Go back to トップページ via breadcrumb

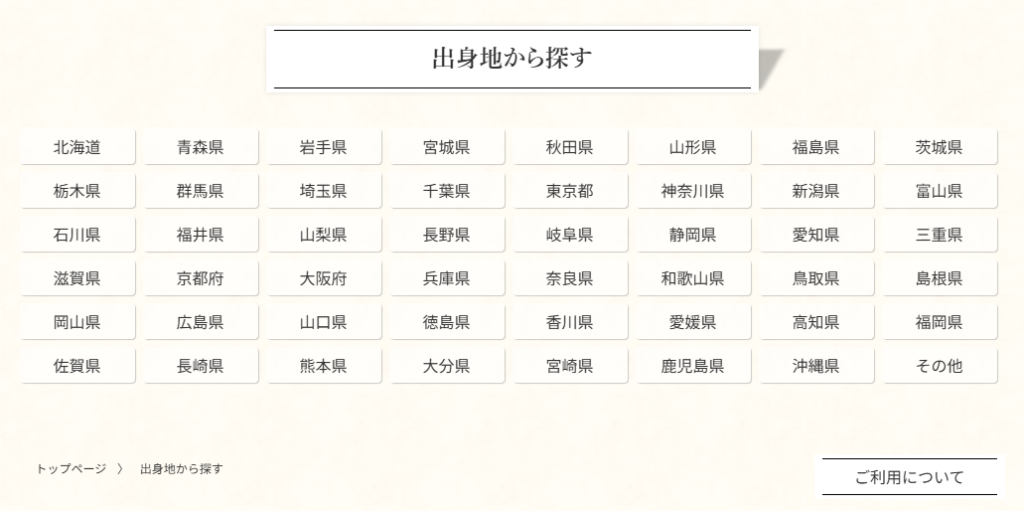pyautogui.click(x=71, y=469)
